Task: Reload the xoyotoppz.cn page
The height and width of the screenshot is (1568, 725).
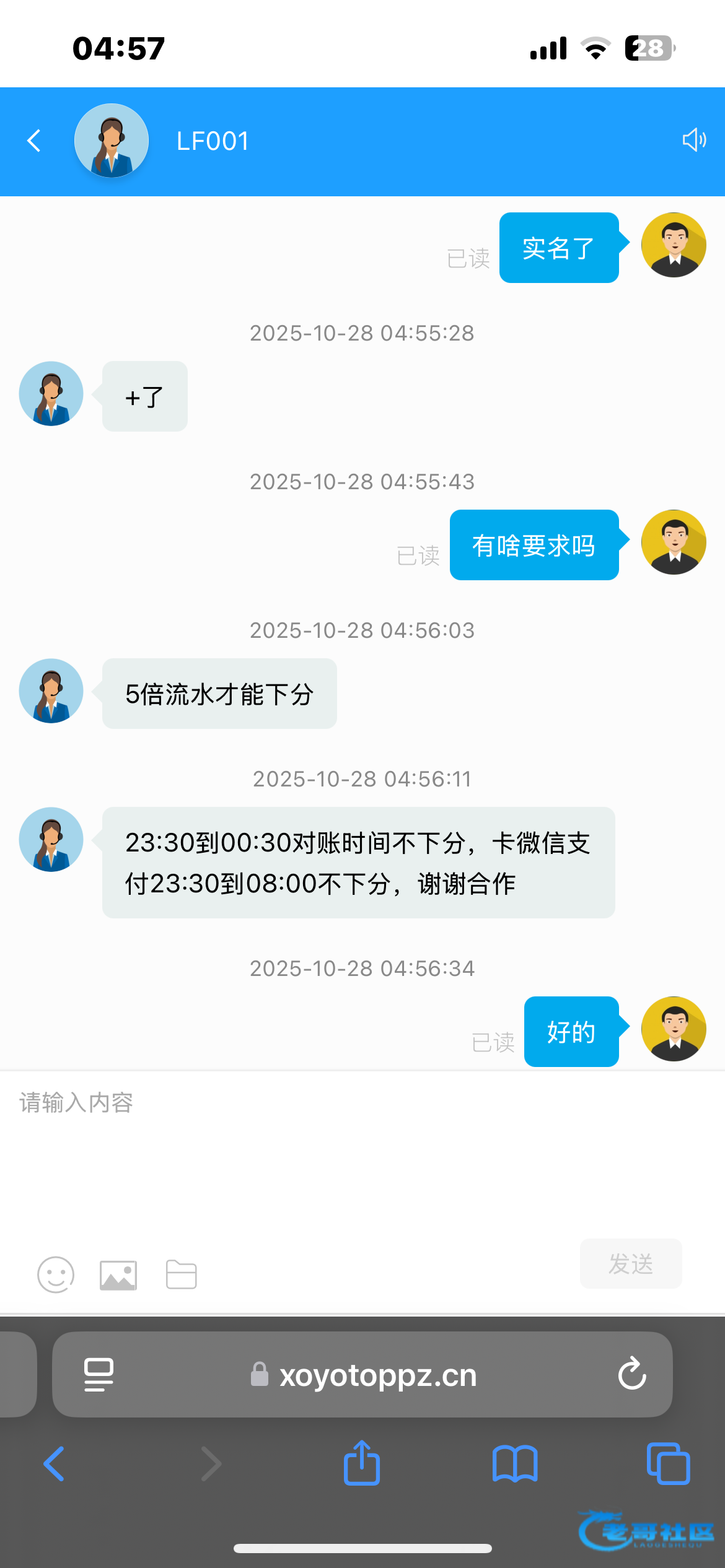Action: tap(632, 1374)
